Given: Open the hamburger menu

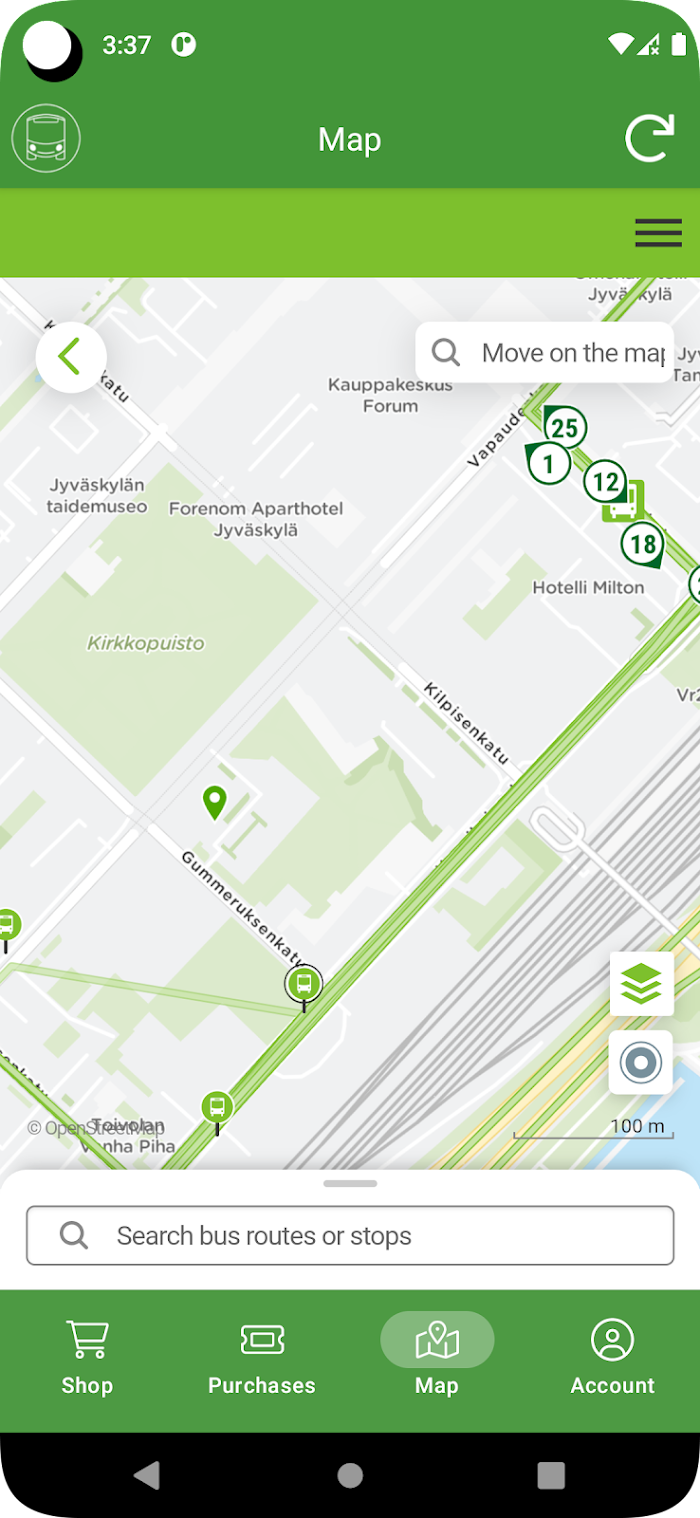Looking at the screenshot, I should tap(658, 233).
